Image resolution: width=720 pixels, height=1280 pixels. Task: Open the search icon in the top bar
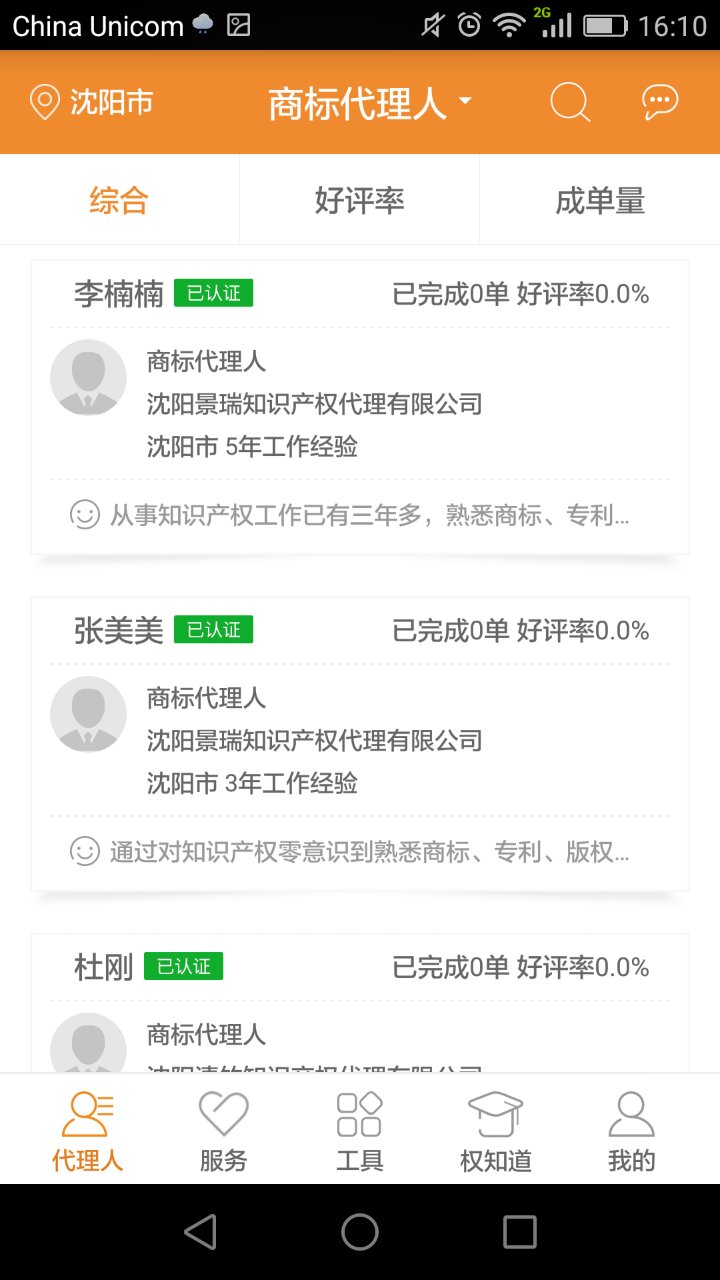(x=569, y=102)
